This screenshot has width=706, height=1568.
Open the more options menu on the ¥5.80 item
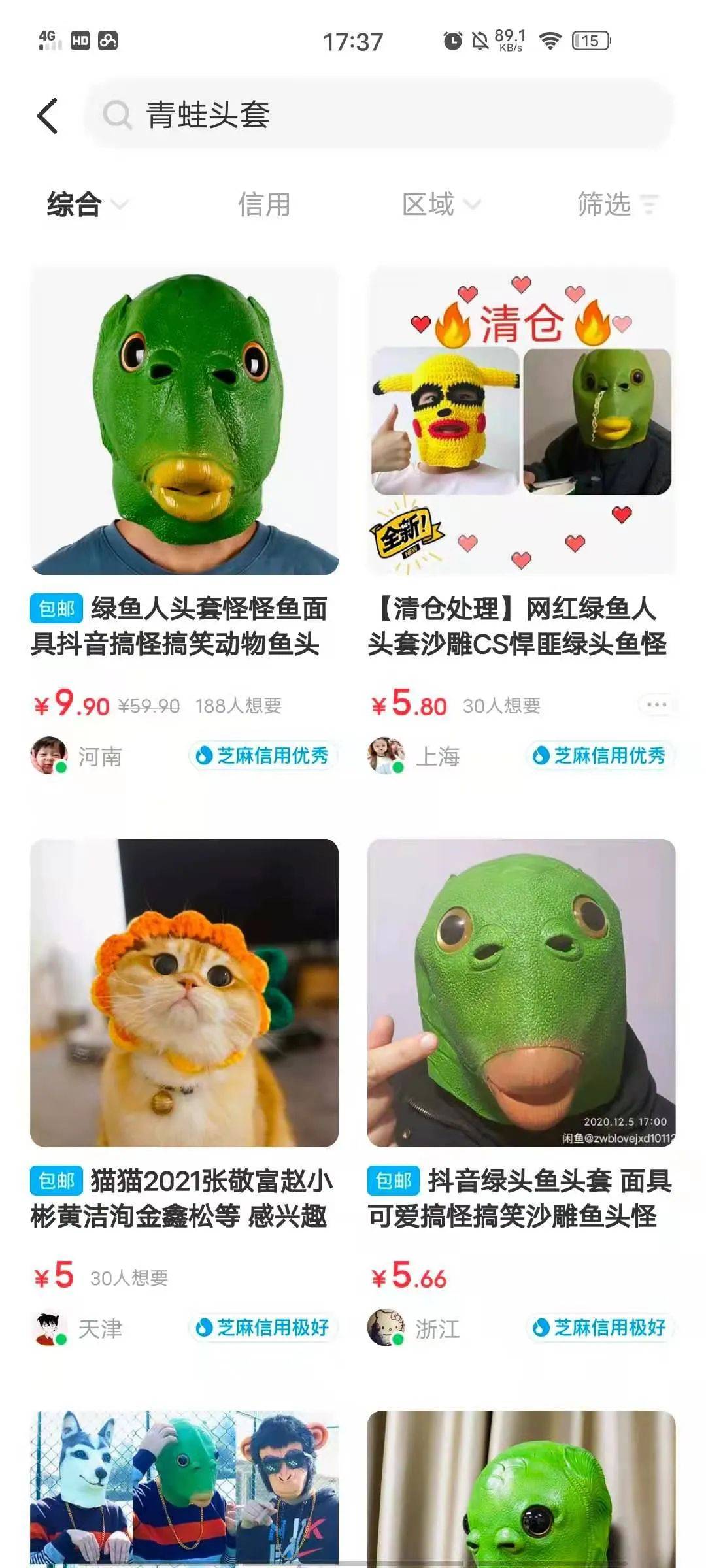point(656,704)
